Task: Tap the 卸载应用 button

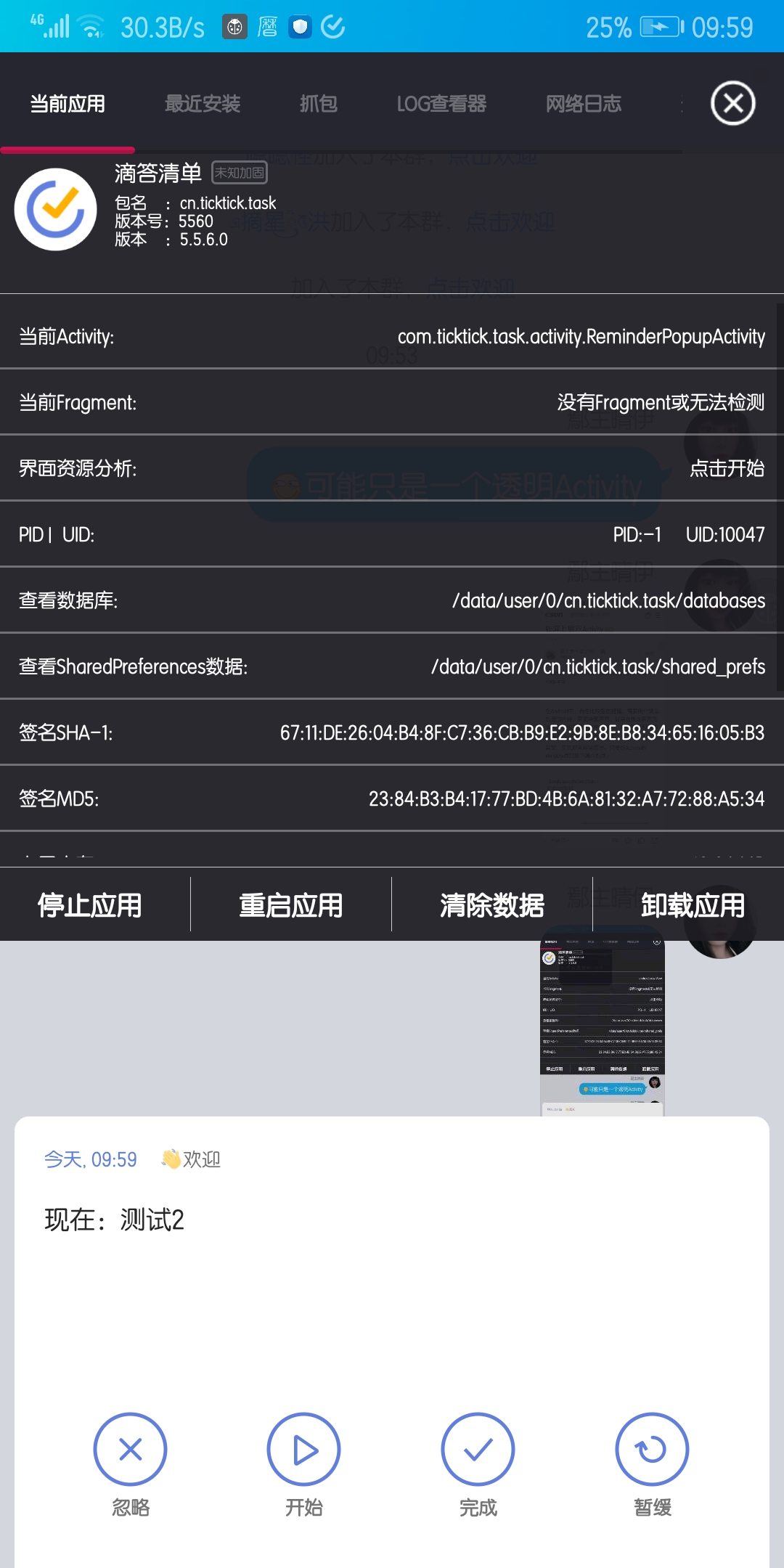Action: (693, 905)
